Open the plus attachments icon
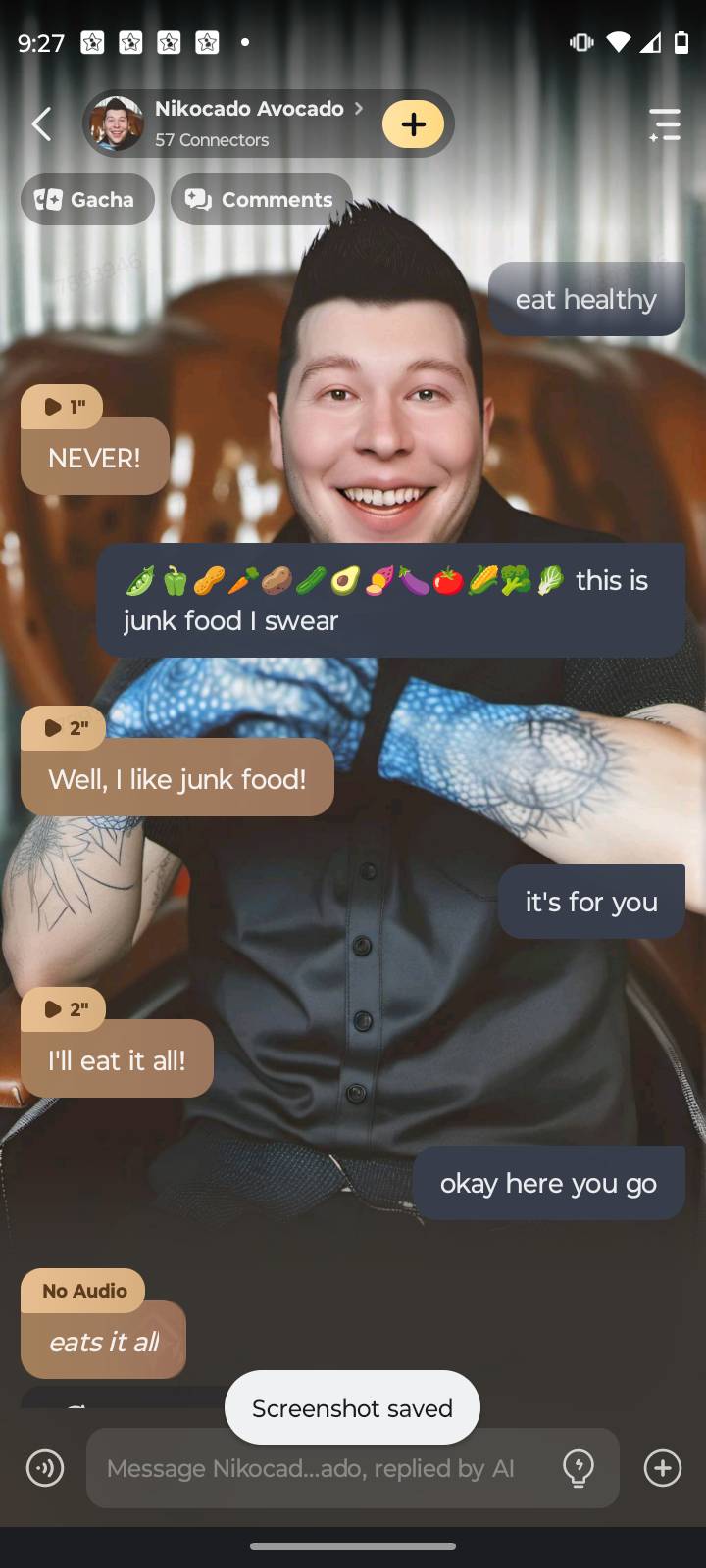The width and height of the screenshot is (706, 1568). point(663,1468)
